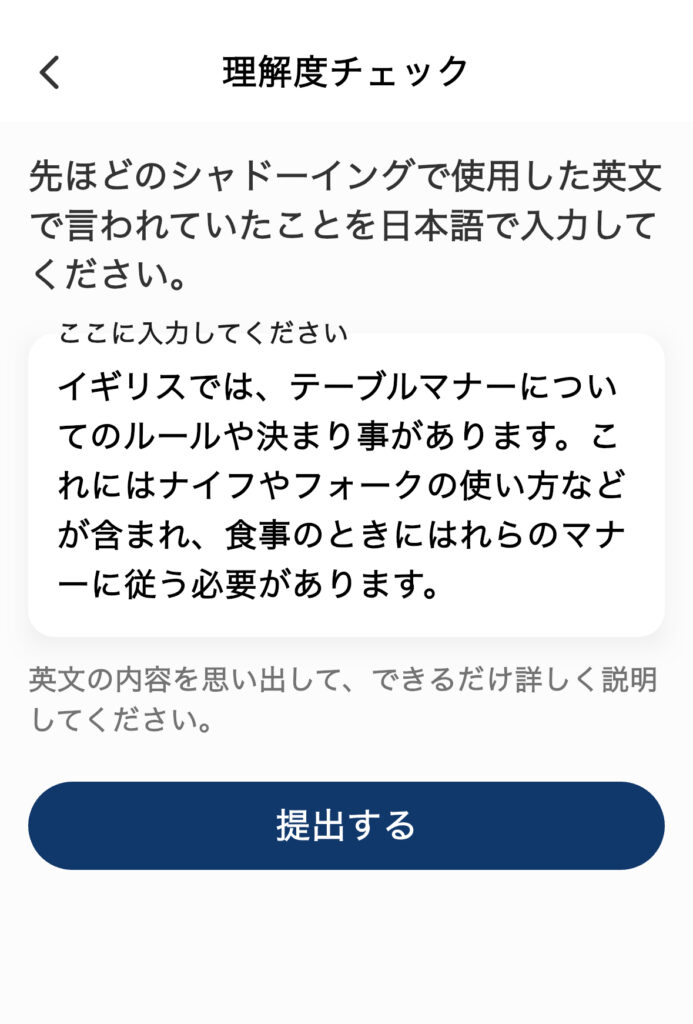Submit the answer with 提出する button
The image size is (693, 1024).
click(346, 826)
